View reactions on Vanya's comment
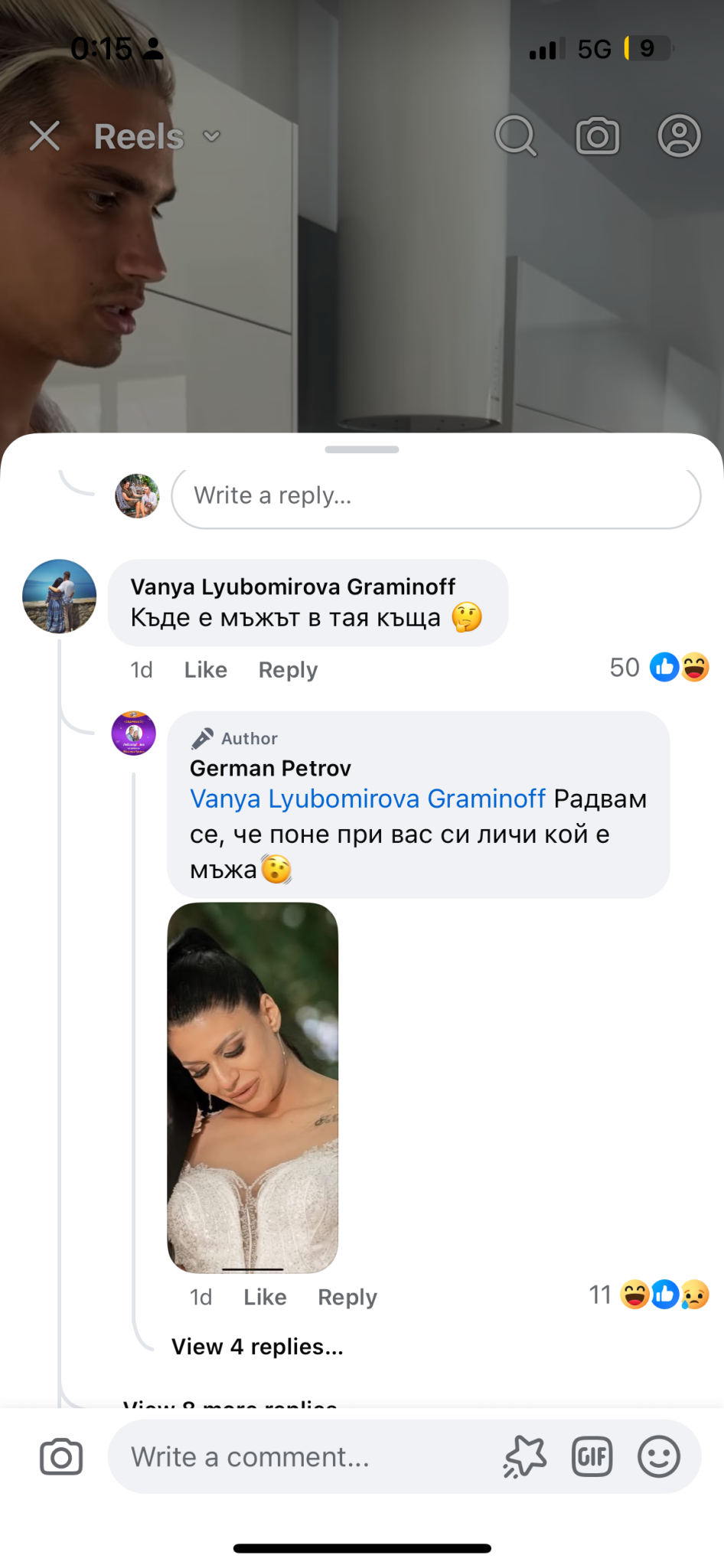Screen dimensions: 724x1568 tap(660, 668)
